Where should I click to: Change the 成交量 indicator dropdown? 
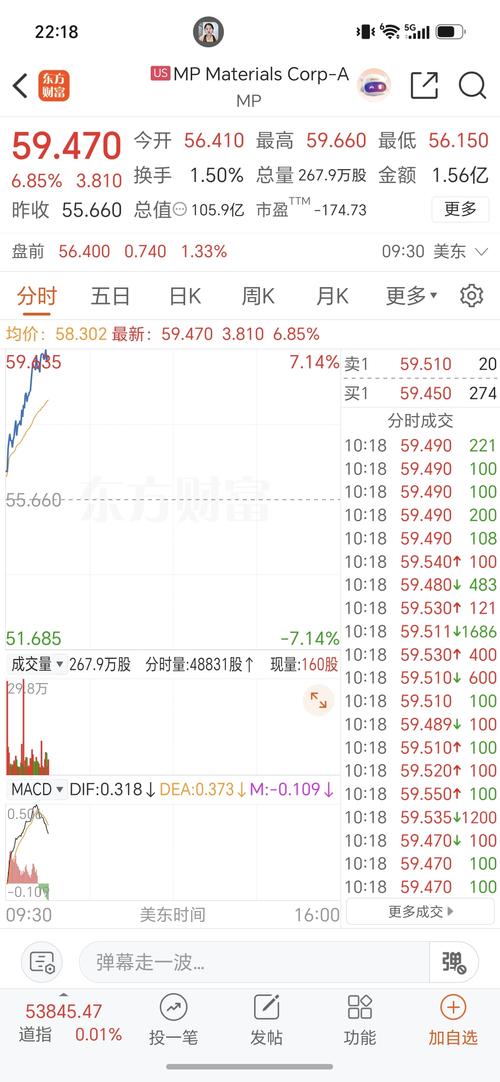click(x=37, y=665)
